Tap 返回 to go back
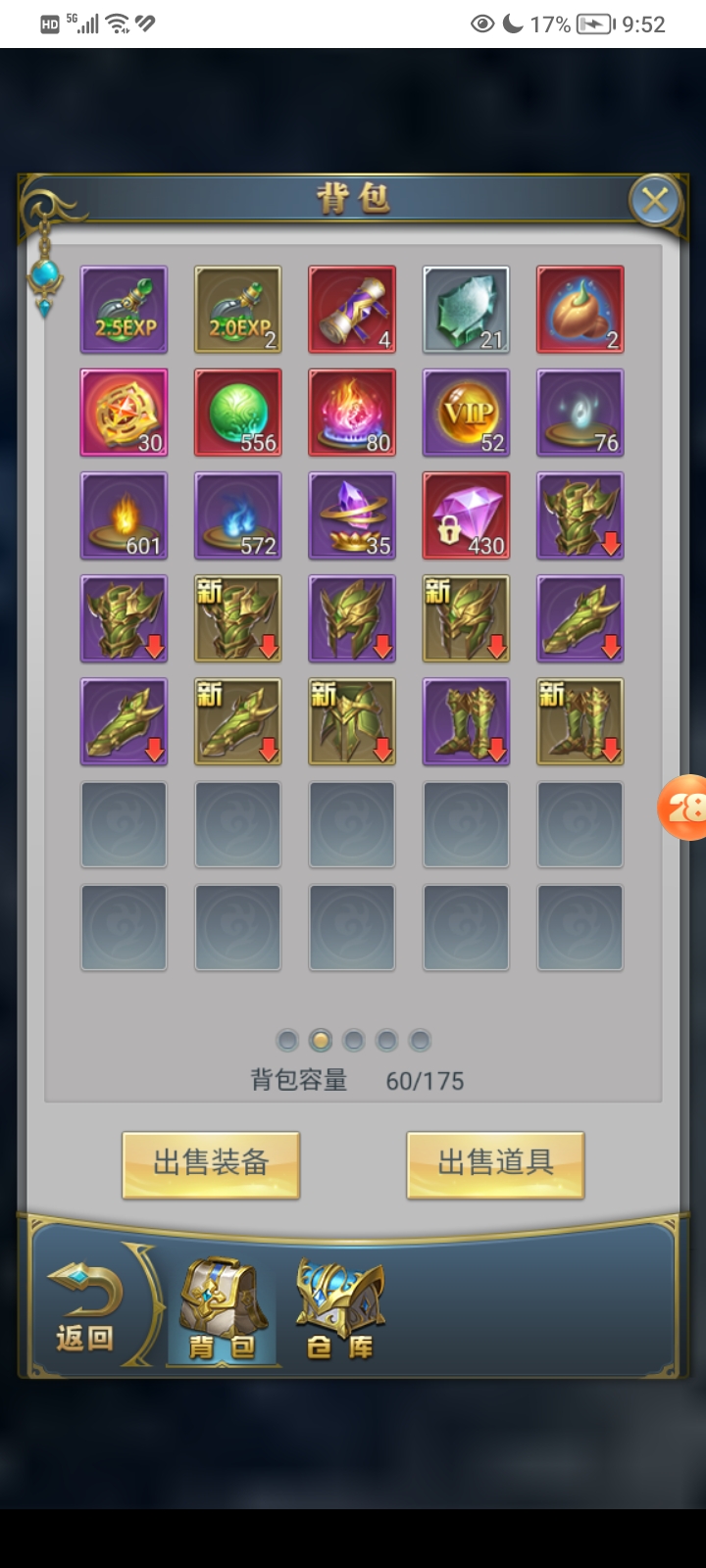706x1568 pixels. tap(86, 1307)
